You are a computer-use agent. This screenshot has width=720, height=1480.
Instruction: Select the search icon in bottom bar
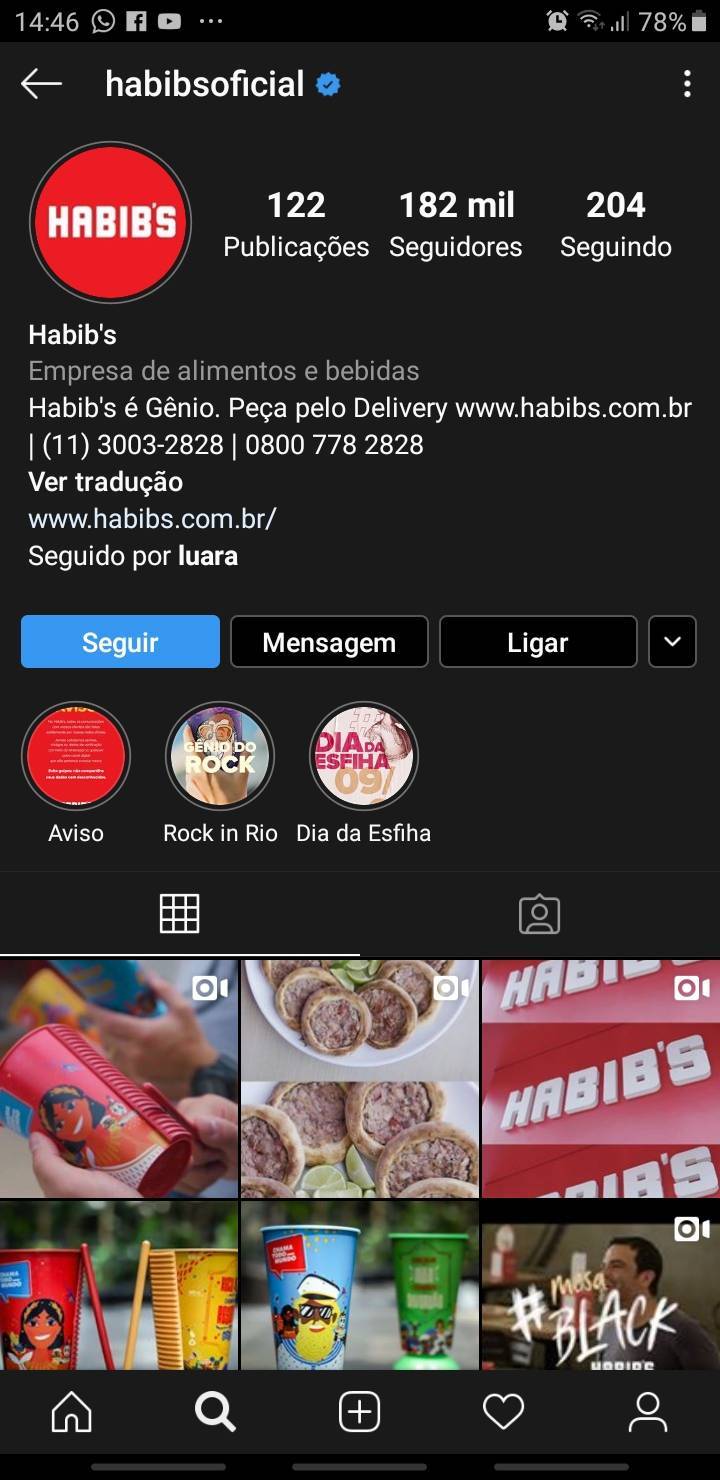[215, 1412]
